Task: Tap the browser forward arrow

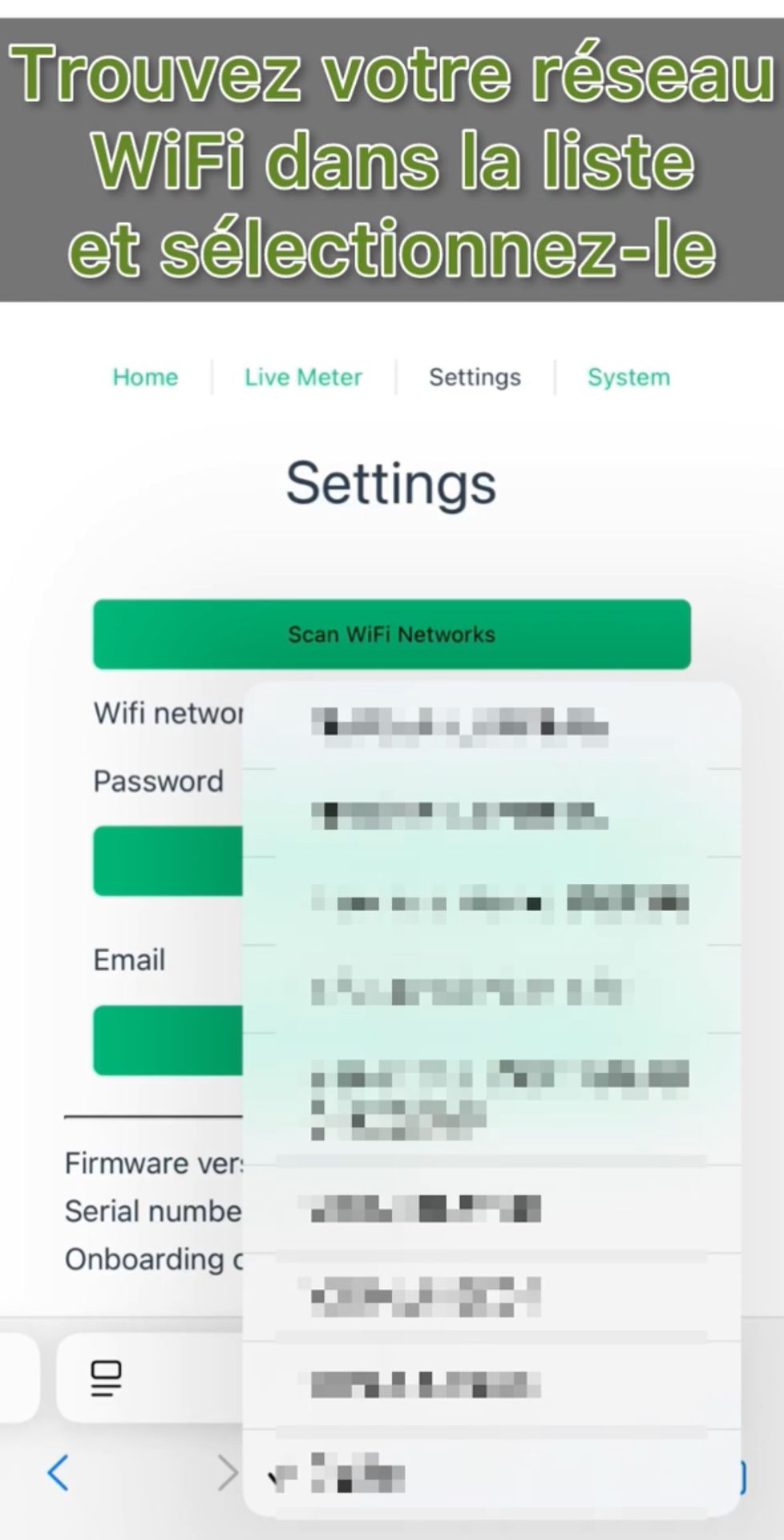Action: tap(228, 1473)
